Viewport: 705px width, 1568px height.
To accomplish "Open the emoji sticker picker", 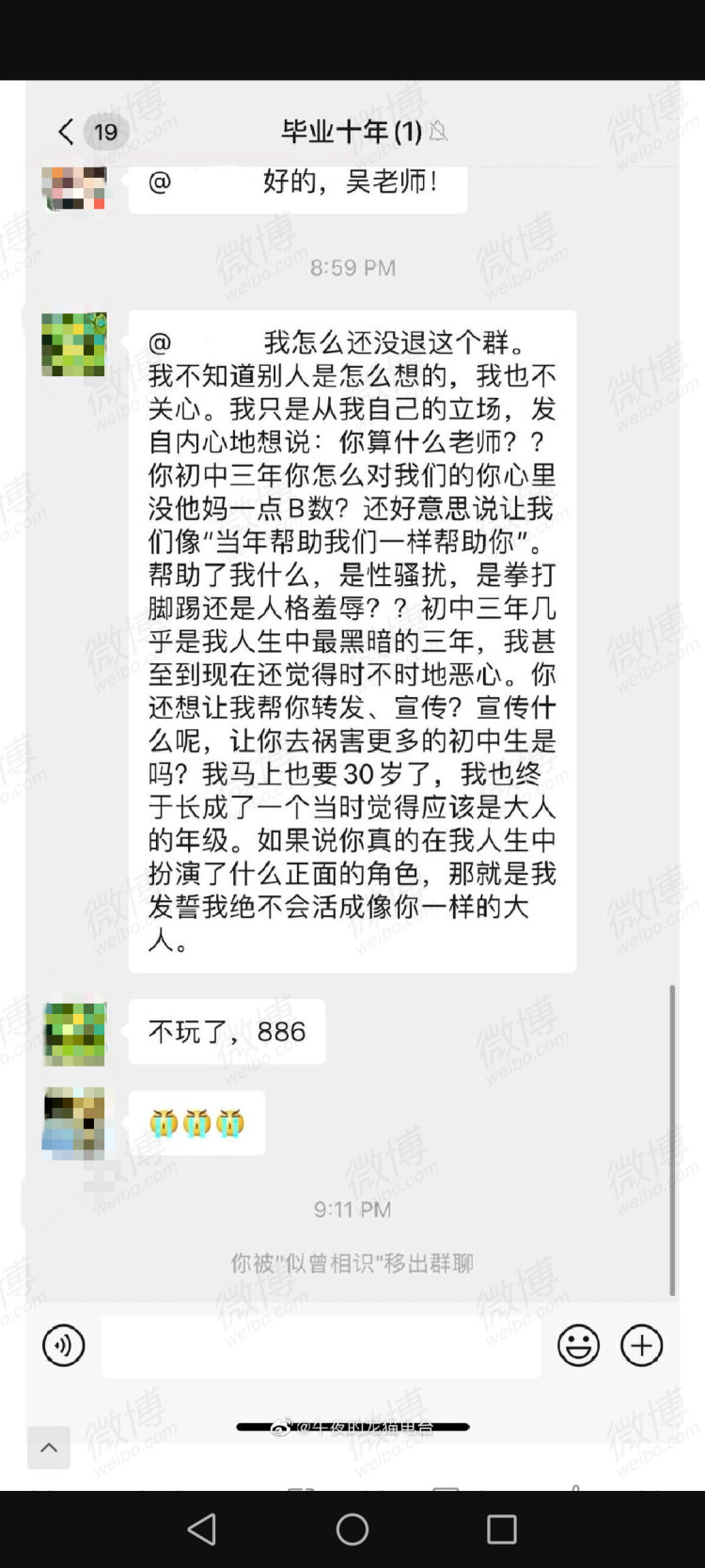I will [578, 1346].
